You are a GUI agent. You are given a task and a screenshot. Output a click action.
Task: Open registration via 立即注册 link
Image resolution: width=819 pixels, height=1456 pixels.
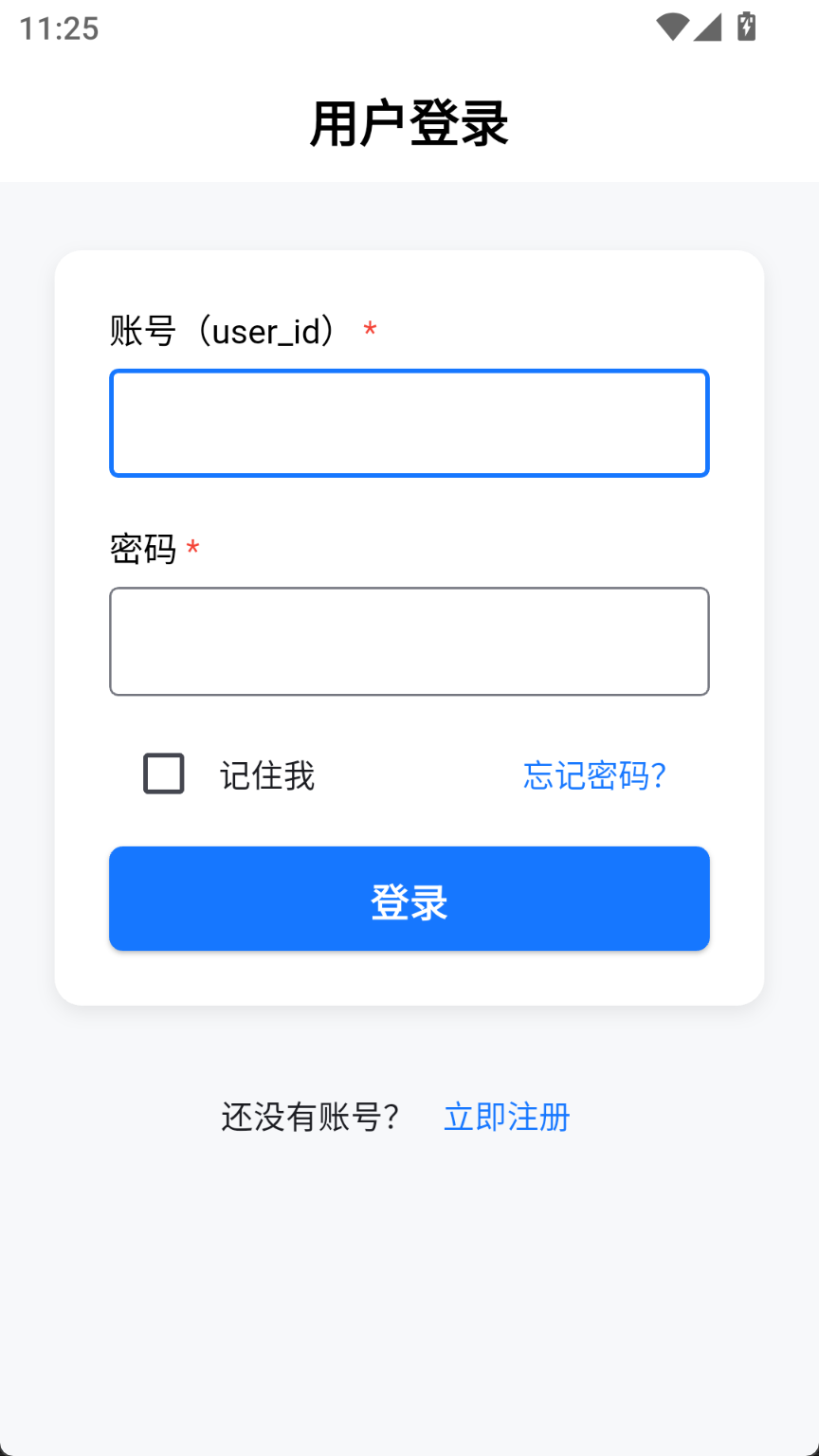coord(506,1116)
